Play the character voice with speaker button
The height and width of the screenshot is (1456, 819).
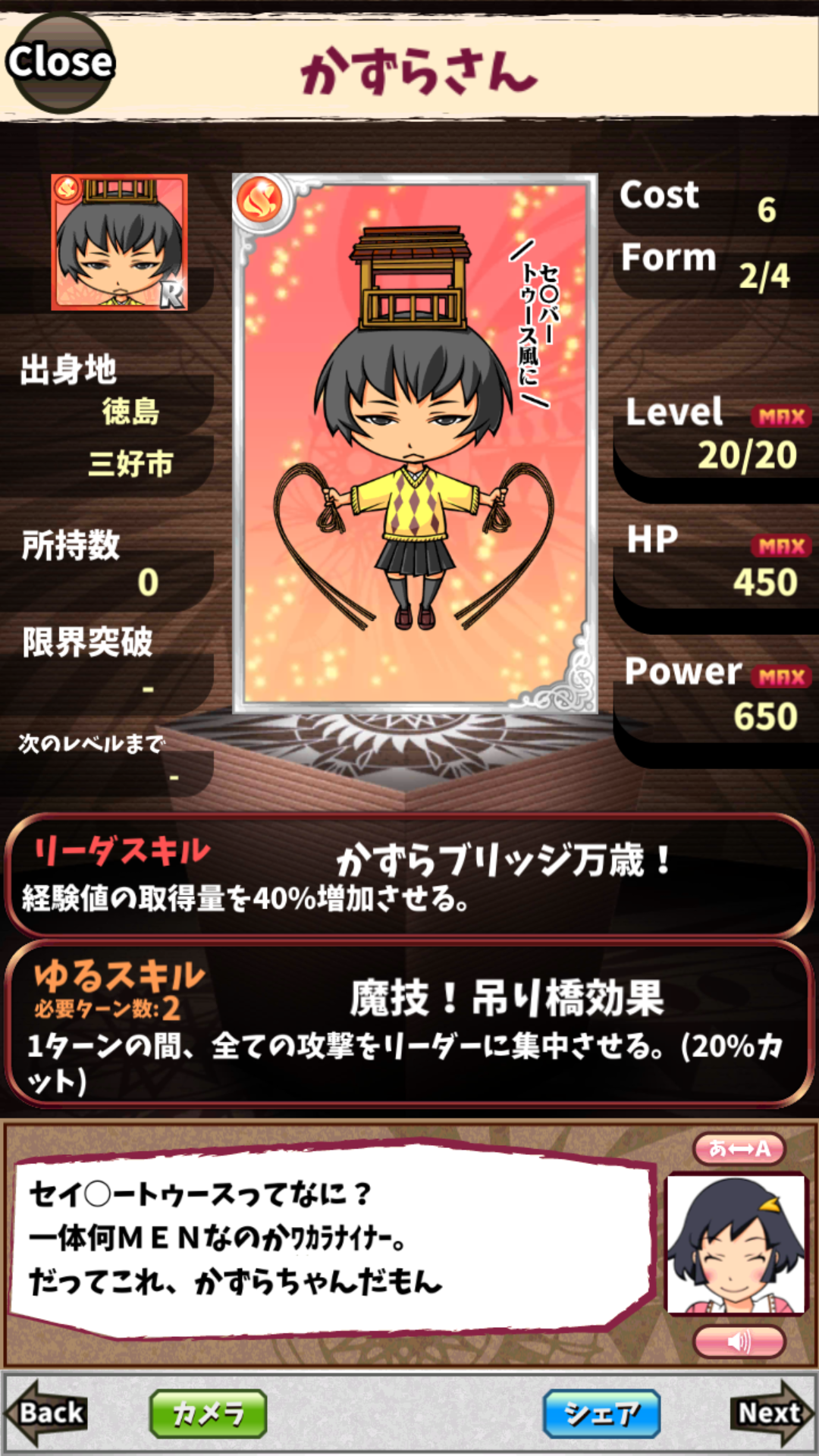[739, 1342]
